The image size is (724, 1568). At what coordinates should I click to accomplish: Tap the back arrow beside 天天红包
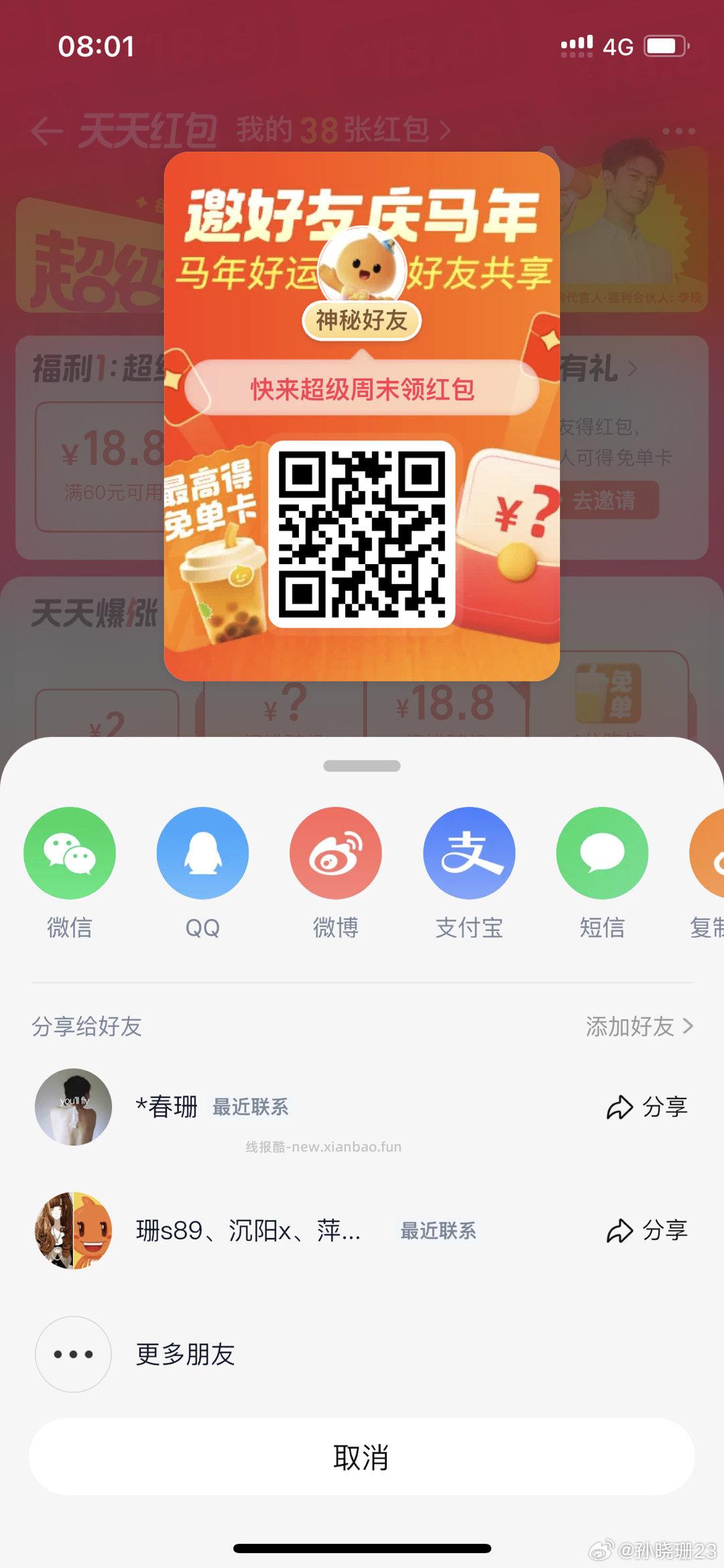(46, 131)
